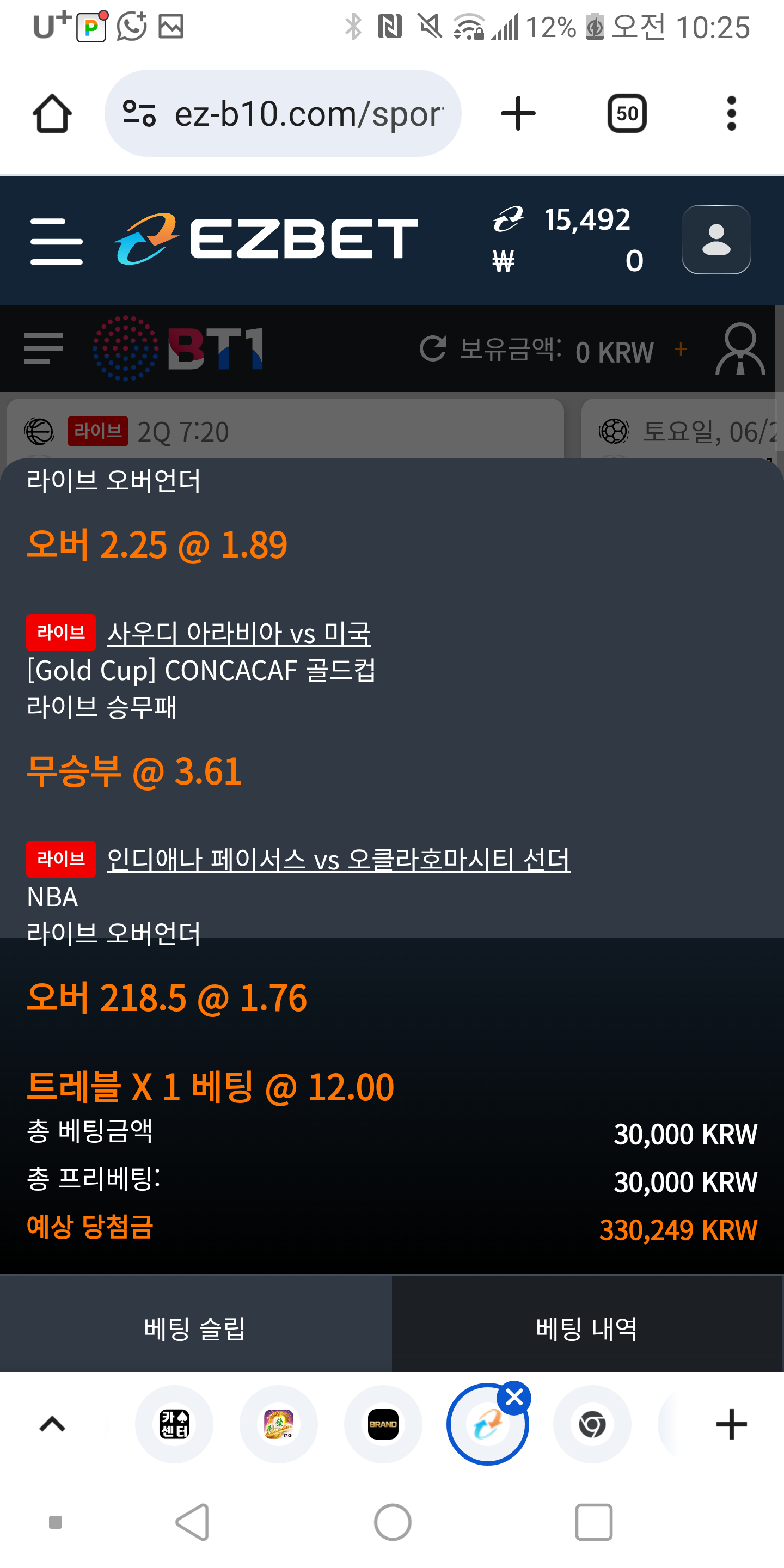784x1568 pixels.
Task: Open the BRAND tab shortcut
Action: (383, 1424)
